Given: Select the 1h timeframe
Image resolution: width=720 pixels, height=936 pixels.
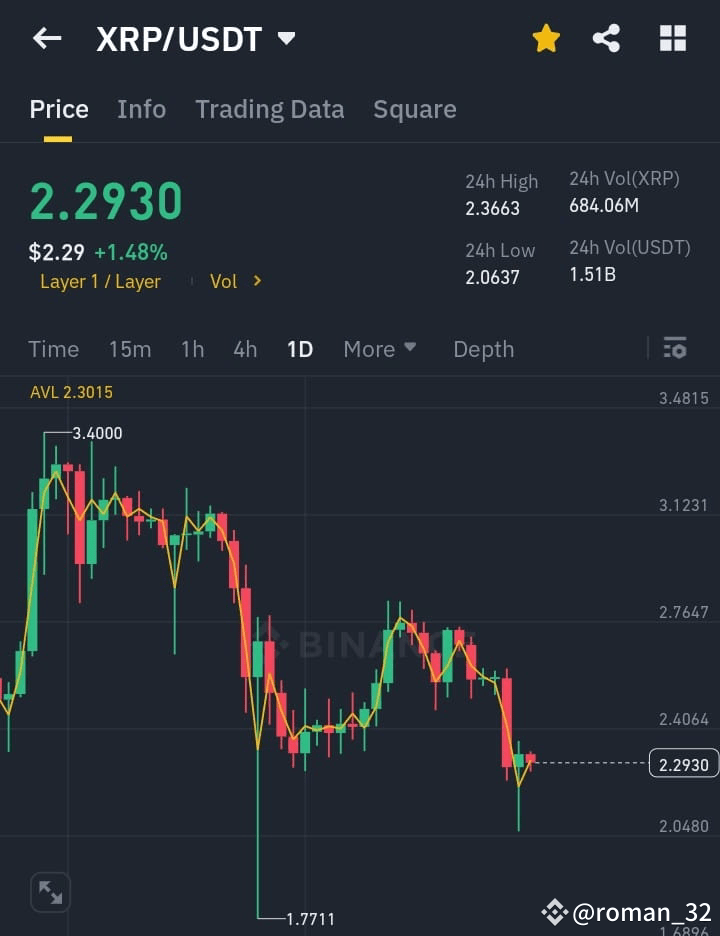Looking at the screenshot, I should point(192,349).
